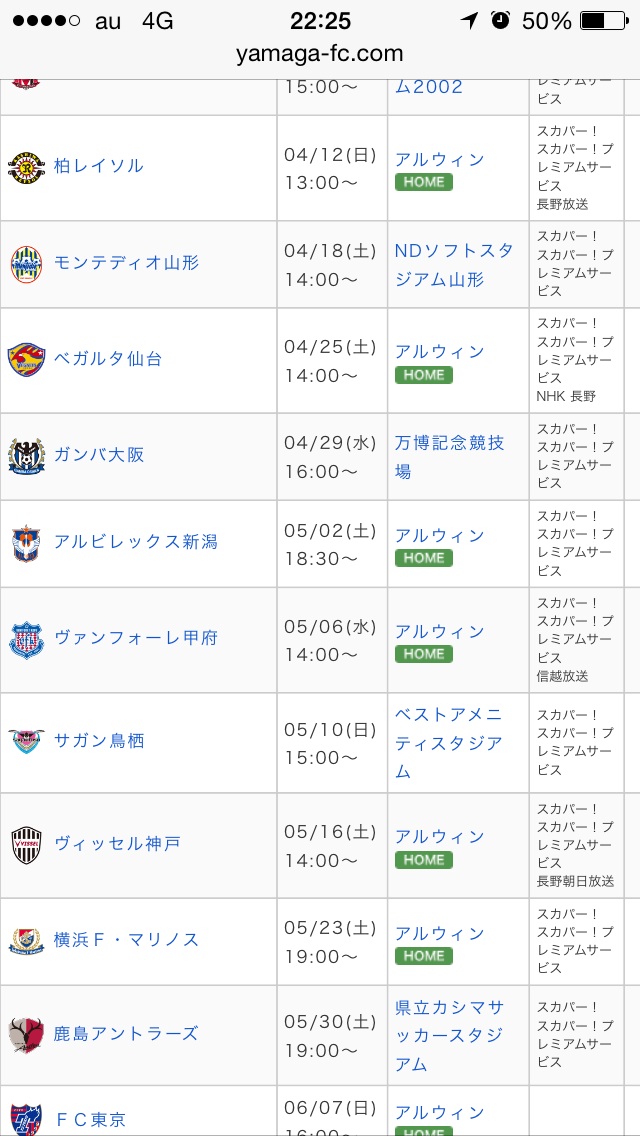This screenshot has width=640, height=1136.
Task: Open the ヴァンフォーレ甲府 team link
Action: pyautogui.click(x=135, y=638)
